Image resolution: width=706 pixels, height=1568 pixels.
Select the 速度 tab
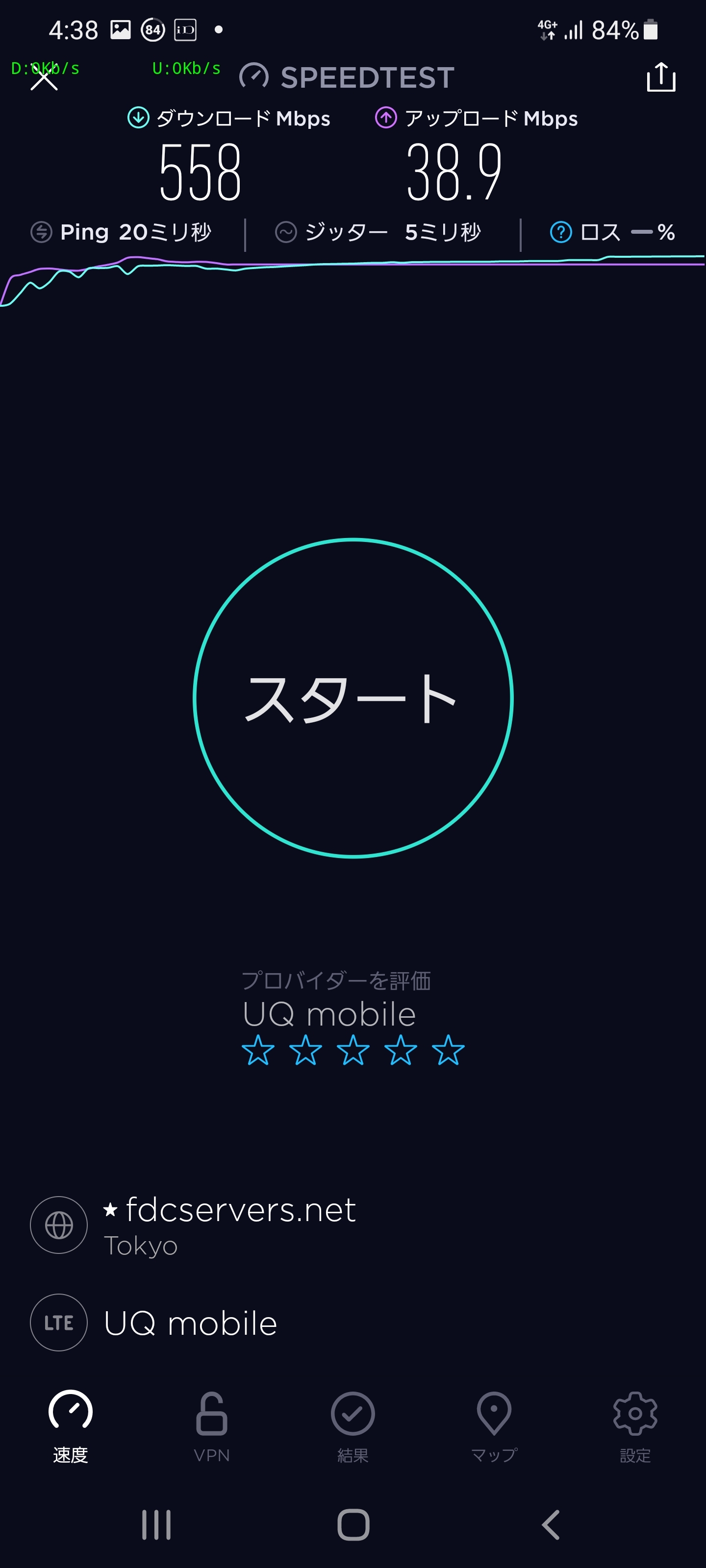coord(71,1427)
